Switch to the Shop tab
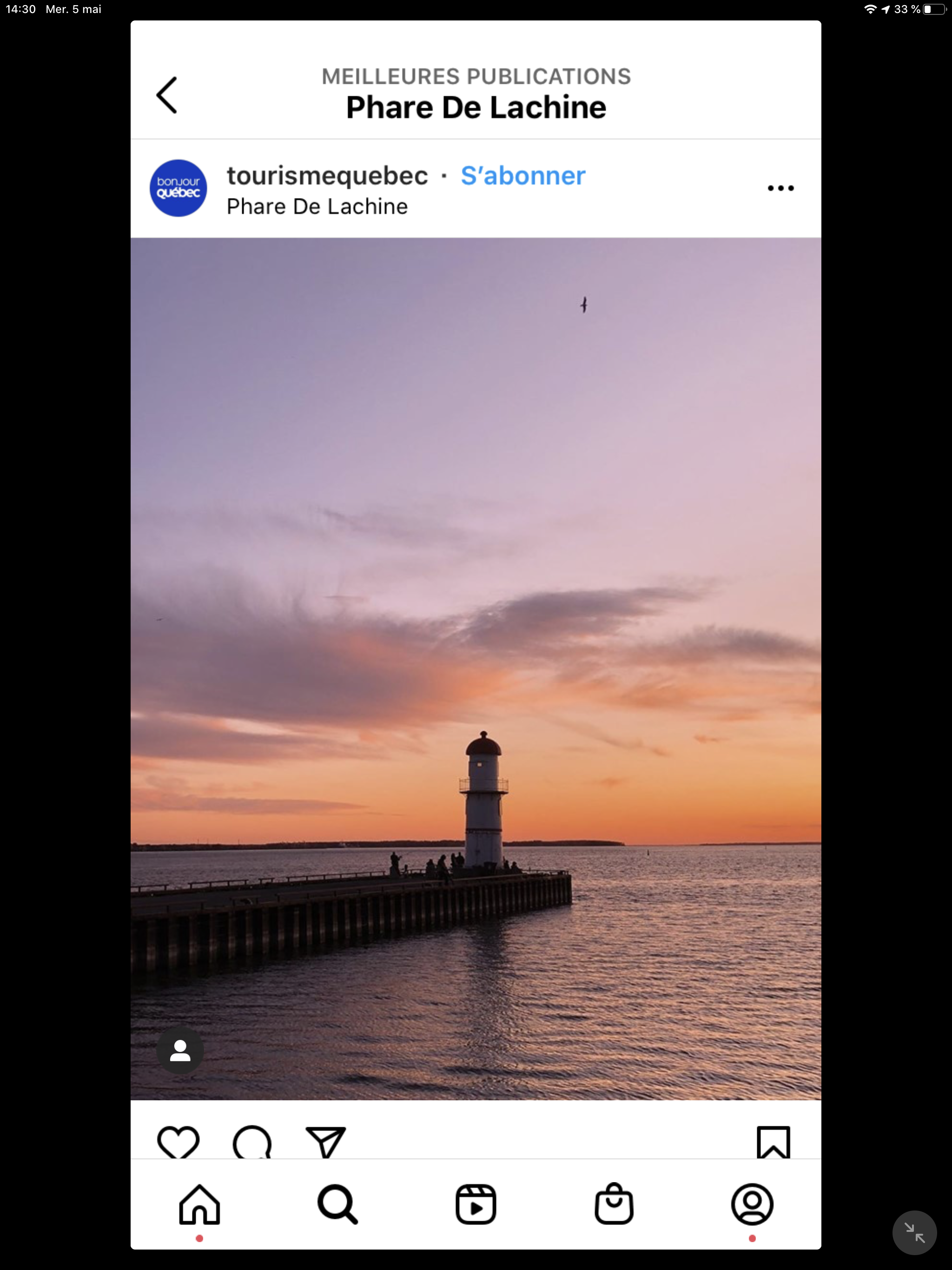 tap(614, 1204)
